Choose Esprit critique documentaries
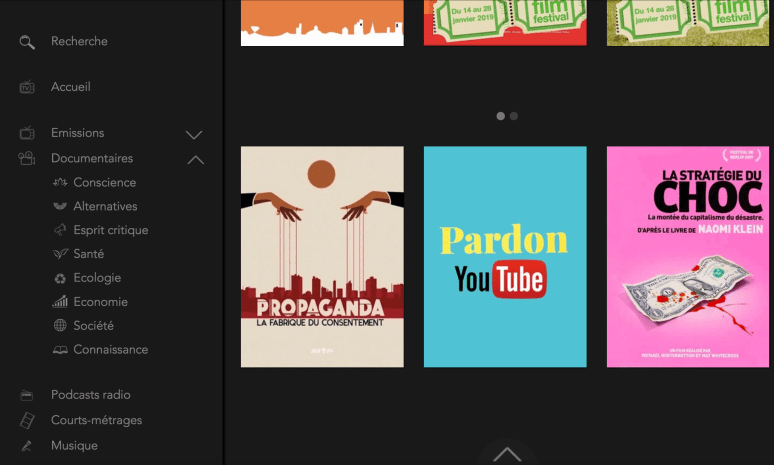774x465 pixels. pos(110,230)
